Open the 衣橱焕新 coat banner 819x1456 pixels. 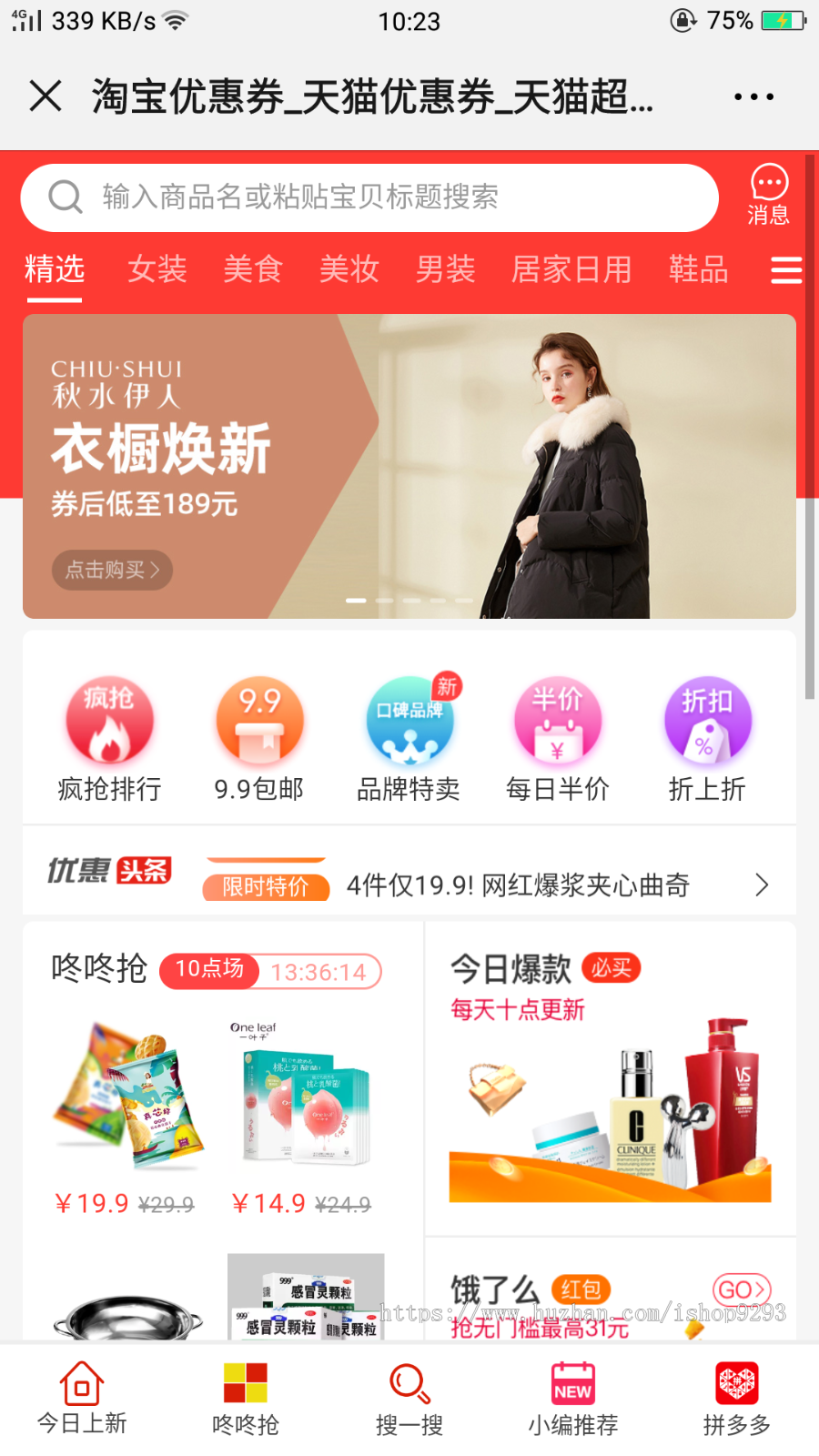point(409,466)
